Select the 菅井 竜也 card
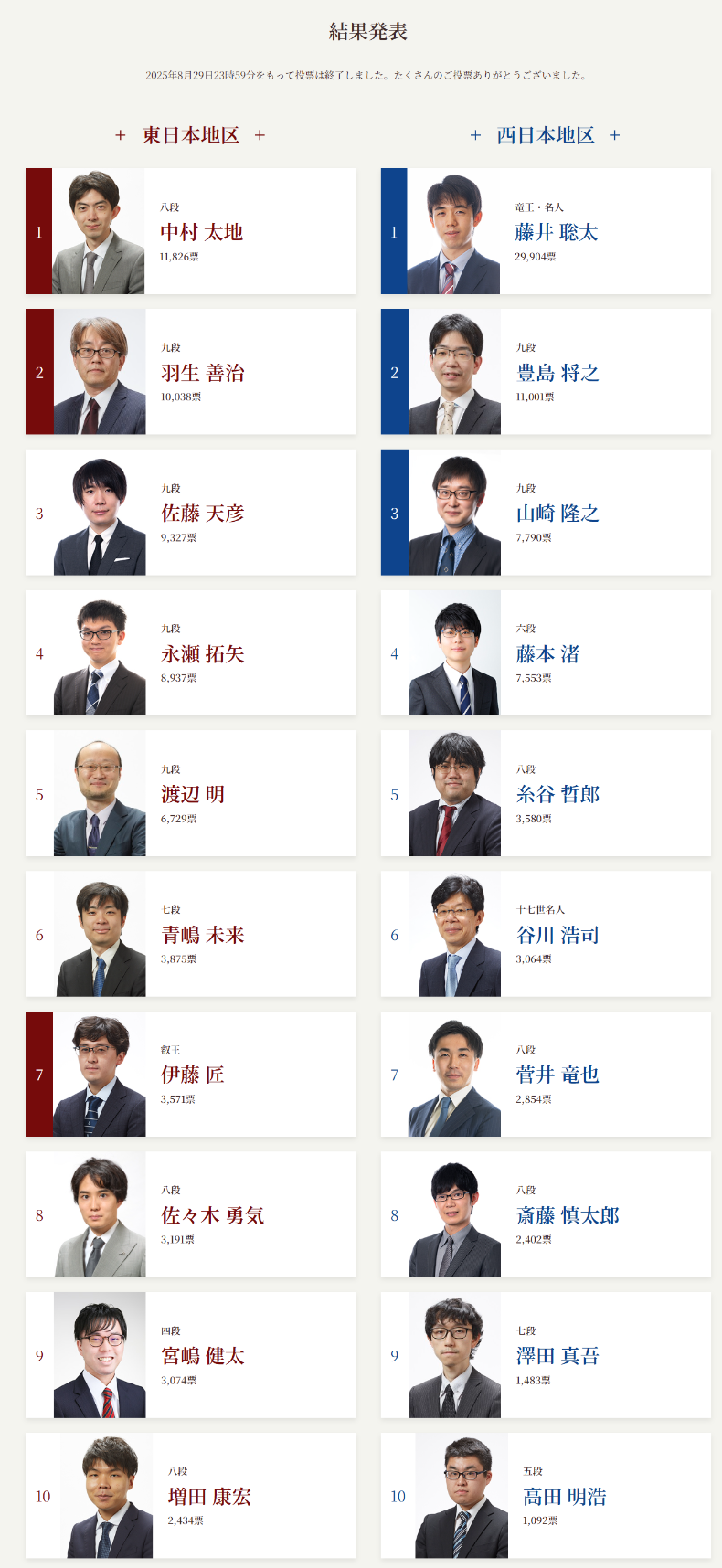Screen dimensions: 722x1568 (x=546, y=1075)
